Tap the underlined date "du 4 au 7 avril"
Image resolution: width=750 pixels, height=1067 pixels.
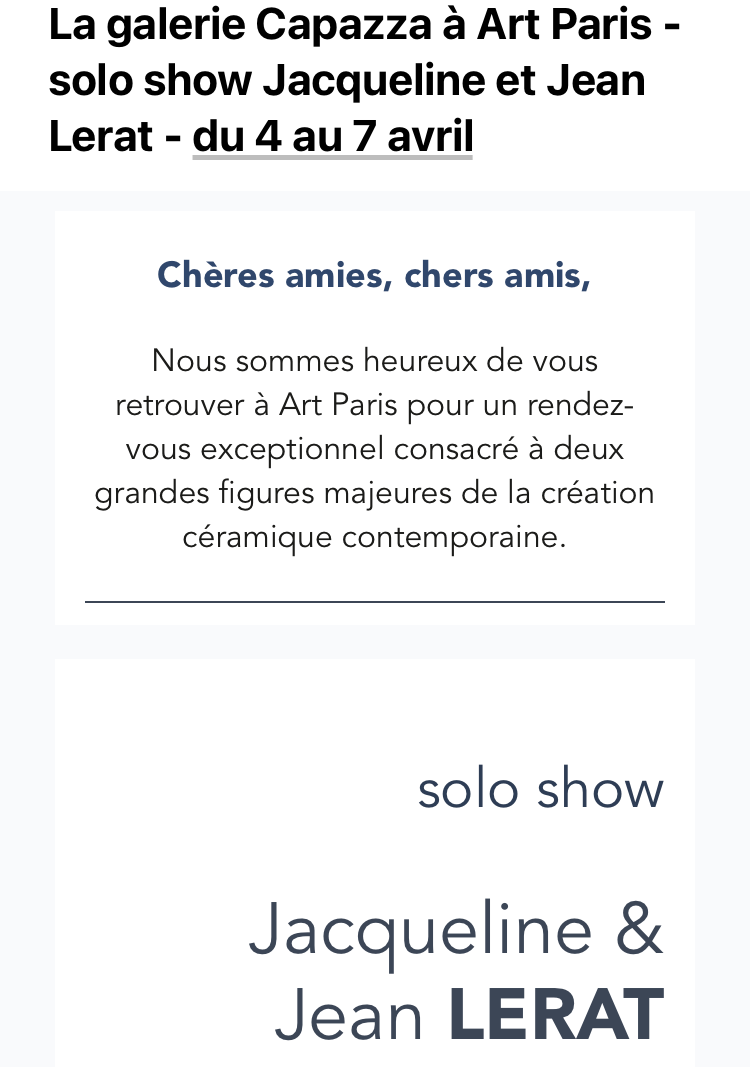(332, 136)
